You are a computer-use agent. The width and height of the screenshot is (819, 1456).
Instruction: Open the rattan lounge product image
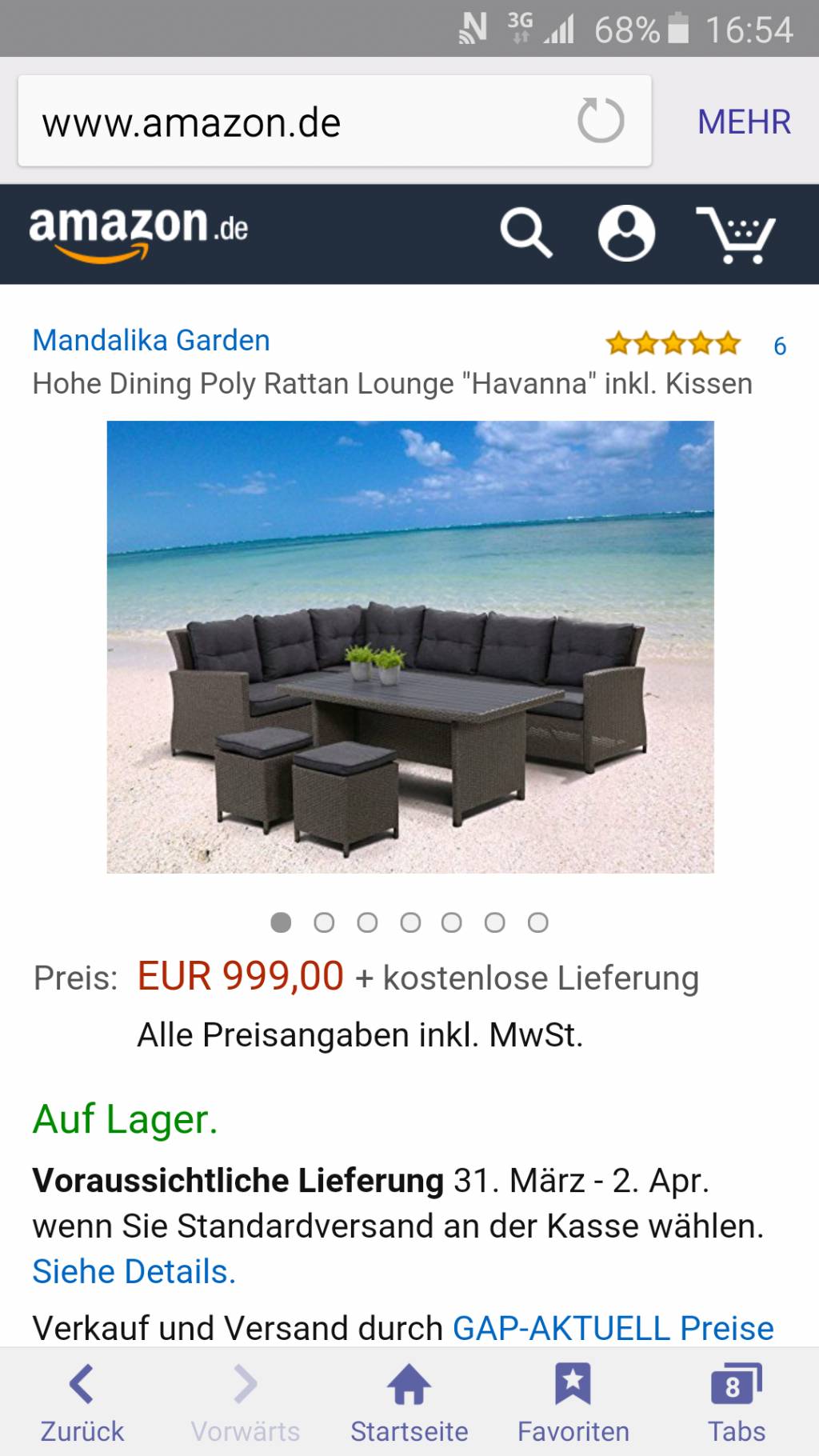[410, 646]
